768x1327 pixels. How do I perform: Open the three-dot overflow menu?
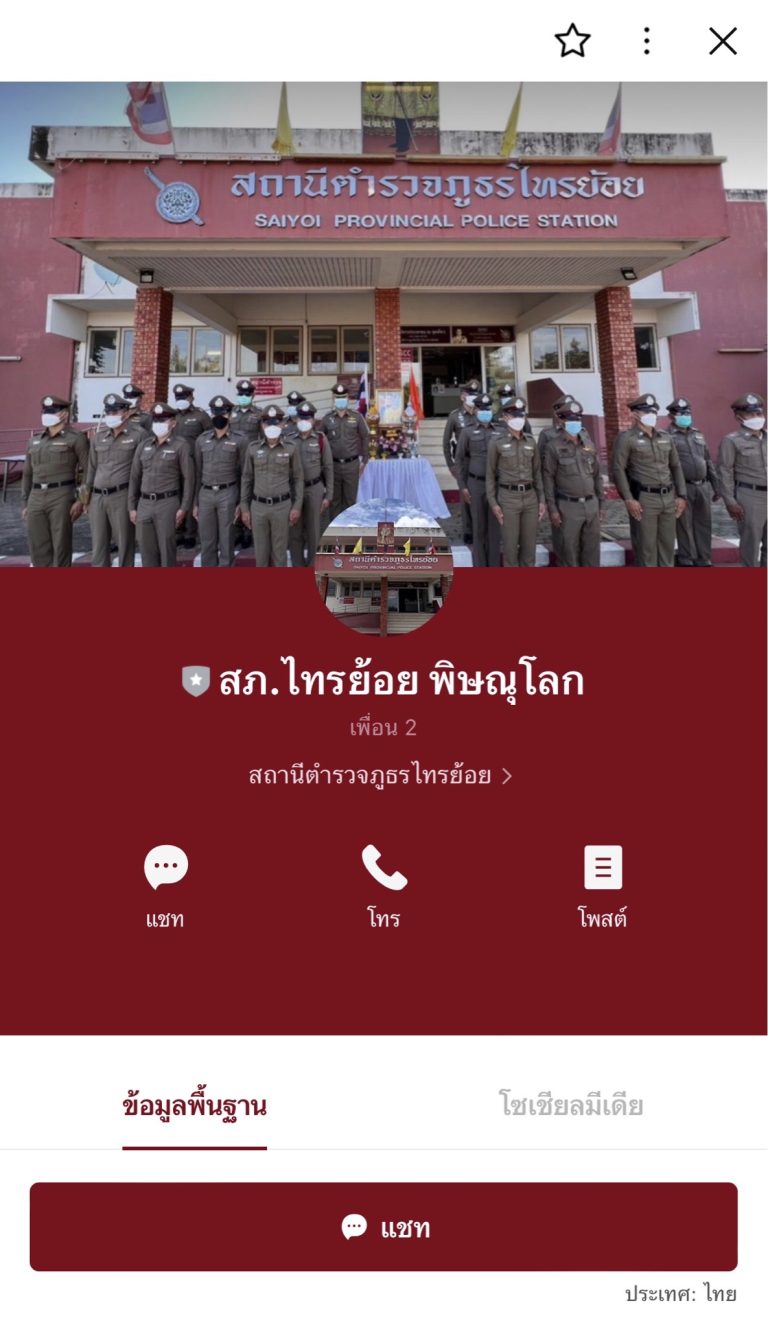pos(647,41)
